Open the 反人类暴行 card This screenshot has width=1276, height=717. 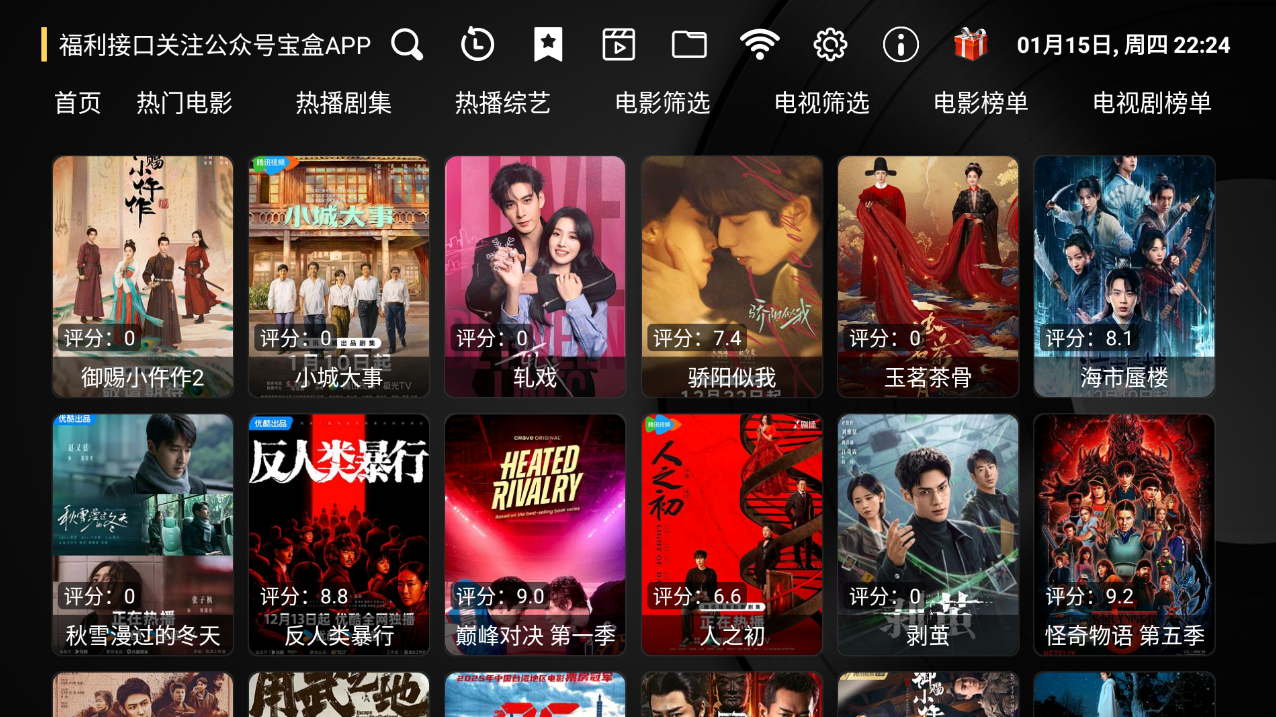tap(339, 534)
